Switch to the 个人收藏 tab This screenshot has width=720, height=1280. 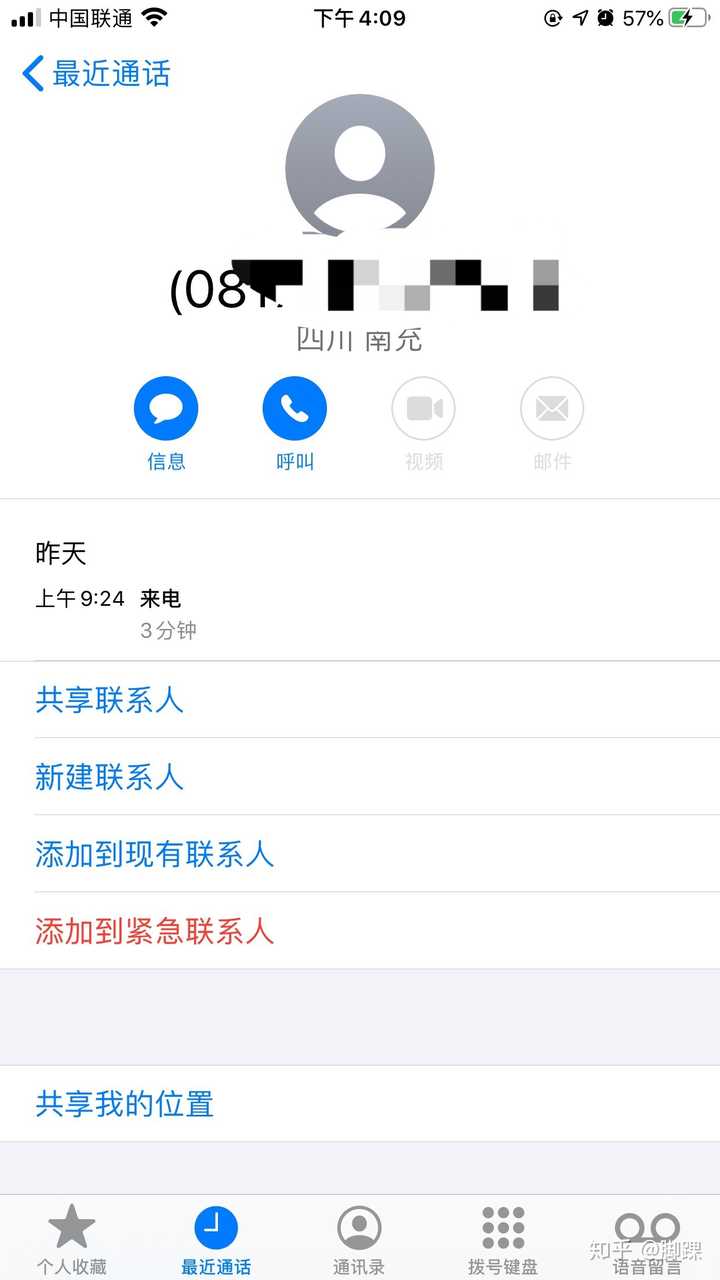[x=72, y=1238]
